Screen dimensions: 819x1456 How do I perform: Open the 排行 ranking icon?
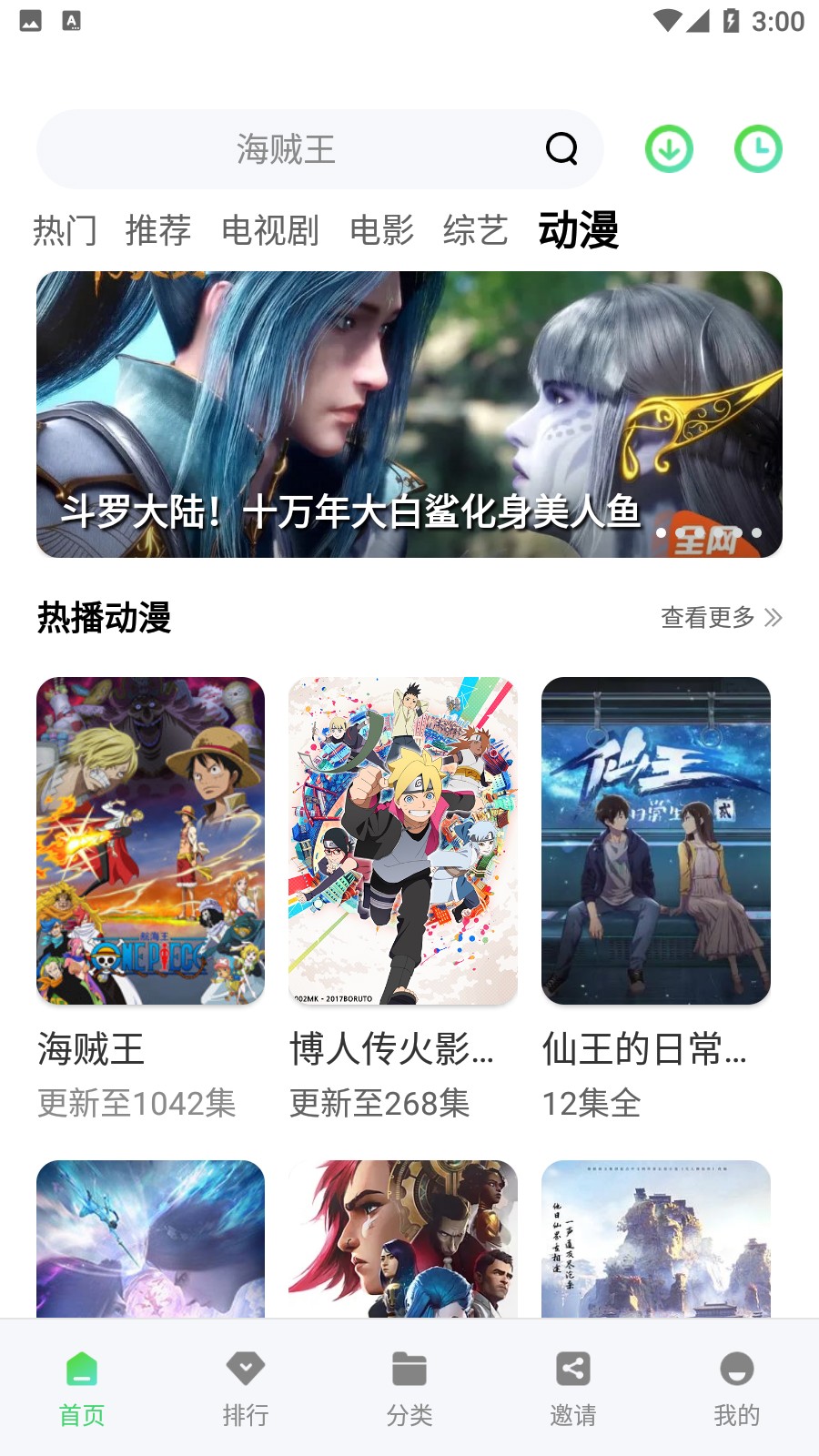point(245,1369)
